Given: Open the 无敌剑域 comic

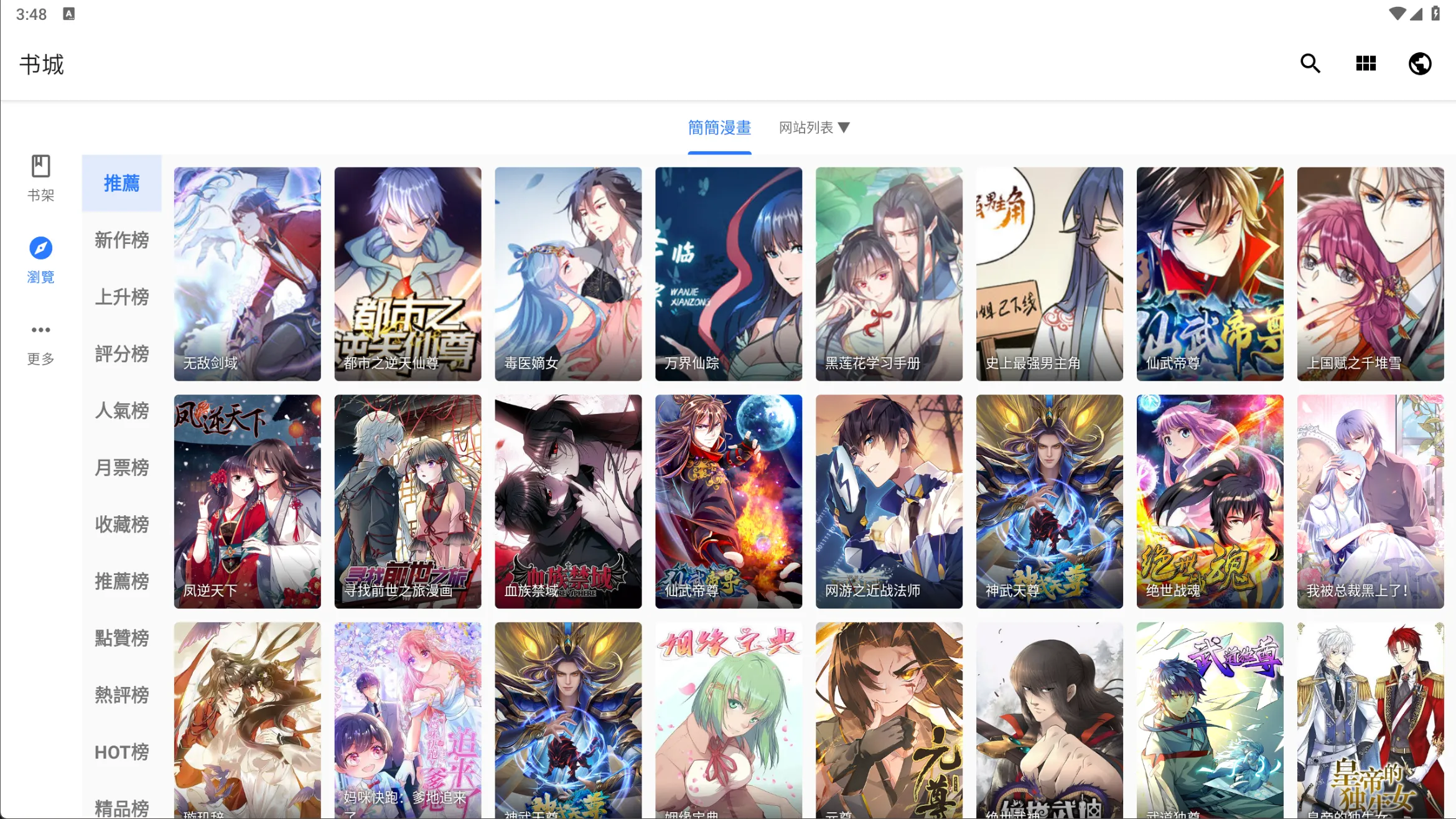Looking at the screenshot, I should click(247, 274).
